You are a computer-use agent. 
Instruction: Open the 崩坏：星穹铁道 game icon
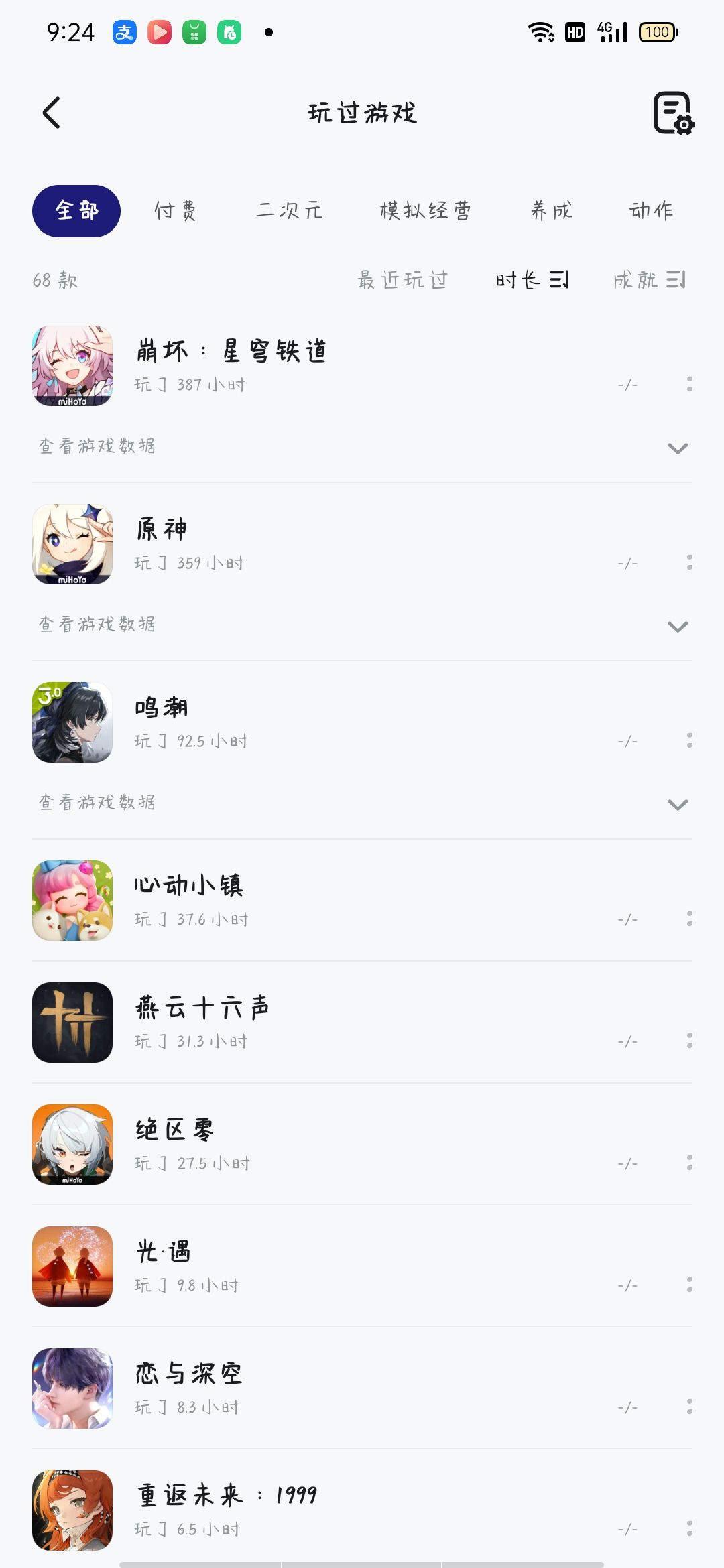tap(72, 366)
